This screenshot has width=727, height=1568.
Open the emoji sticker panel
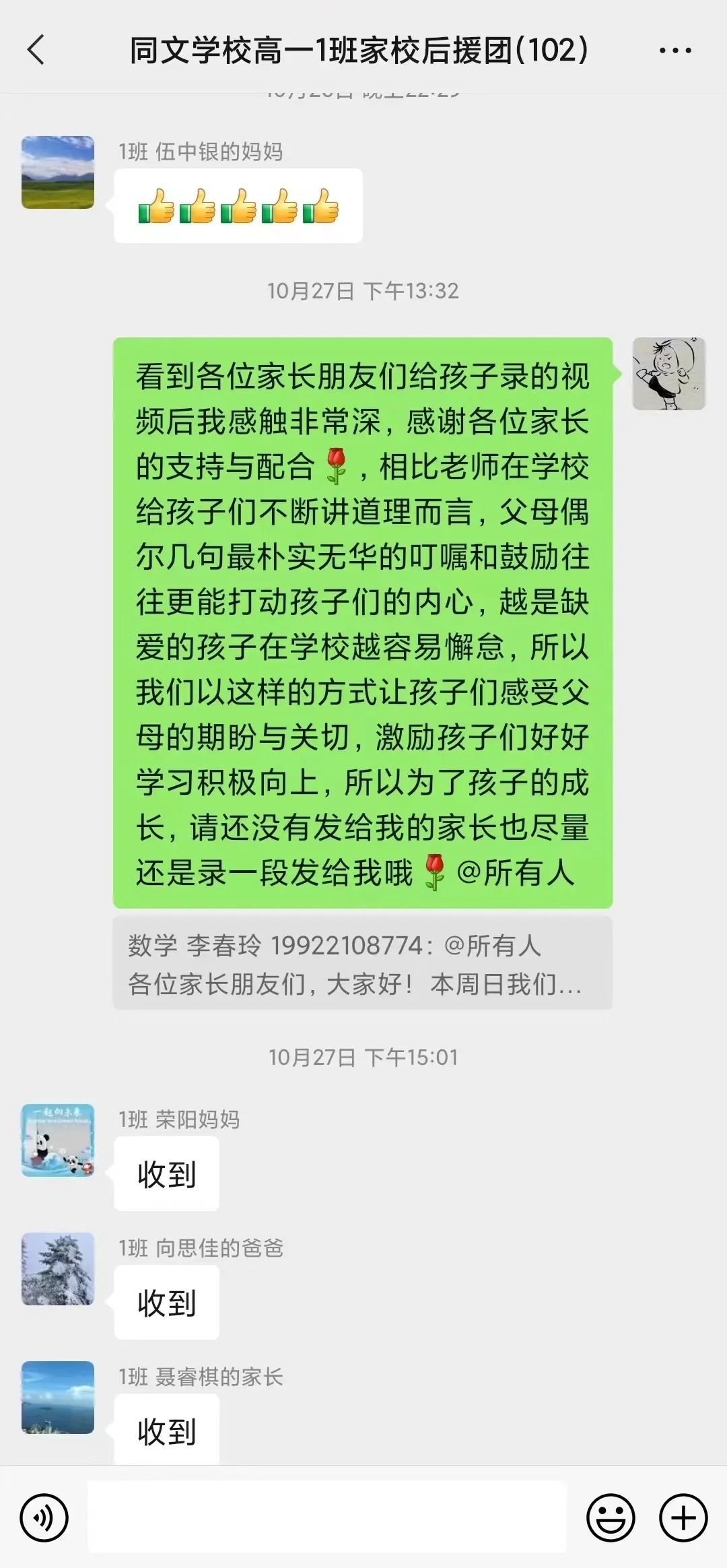(x=611, y=1518)
